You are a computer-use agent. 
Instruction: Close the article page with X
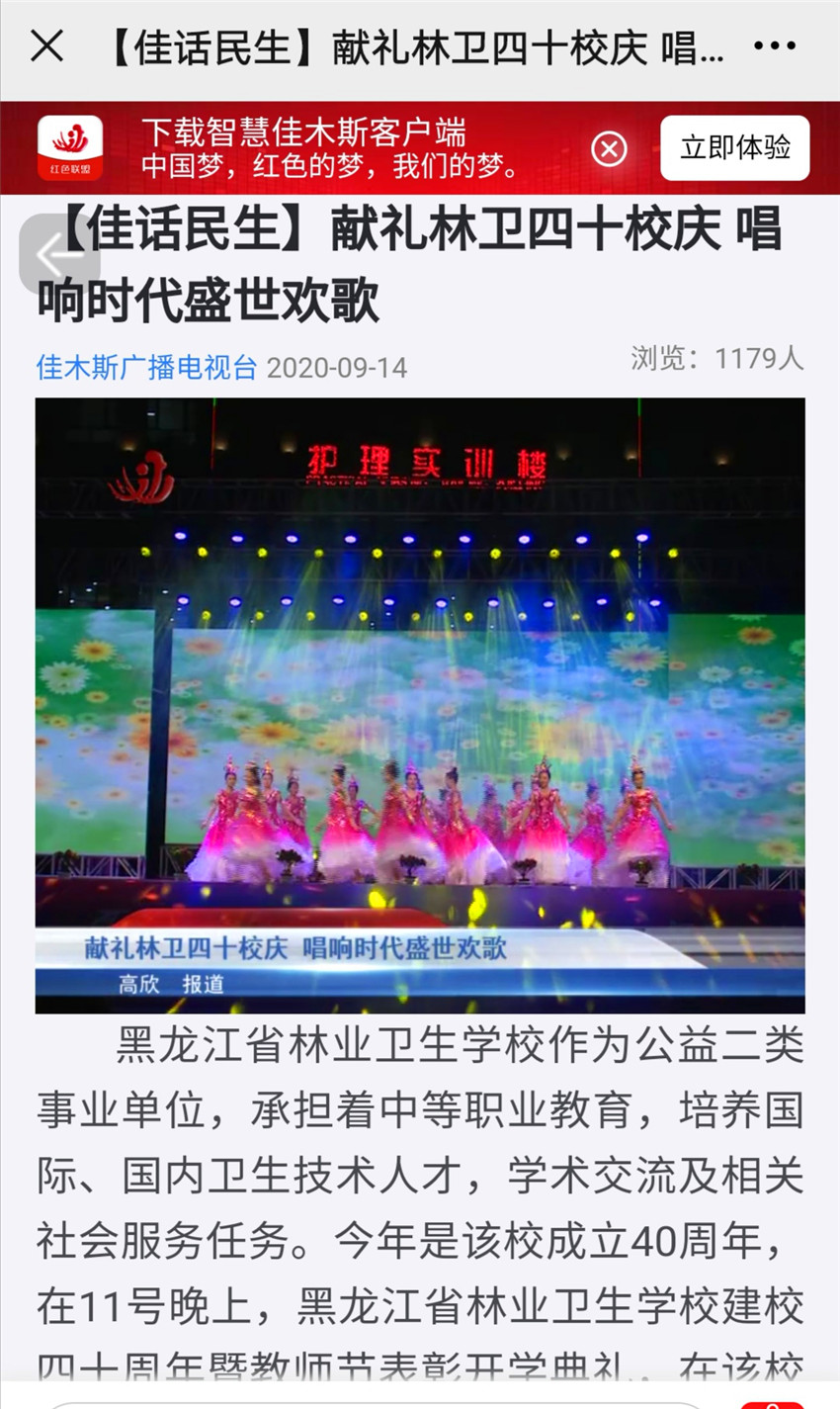pos(47,46)
